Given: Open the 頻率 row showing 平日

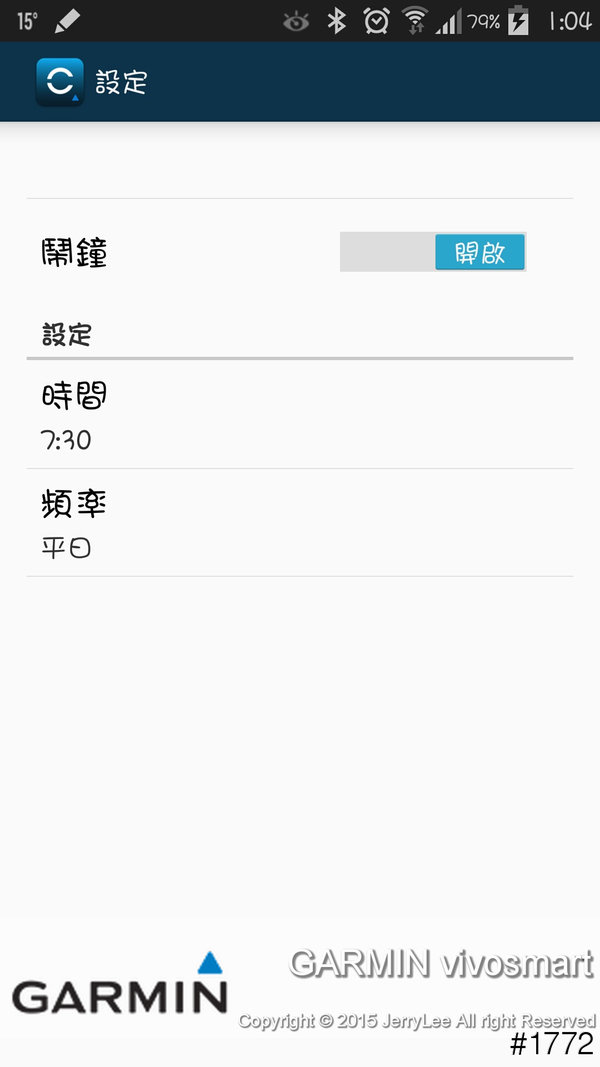Looking at the screenshot, I should [298, 523].
